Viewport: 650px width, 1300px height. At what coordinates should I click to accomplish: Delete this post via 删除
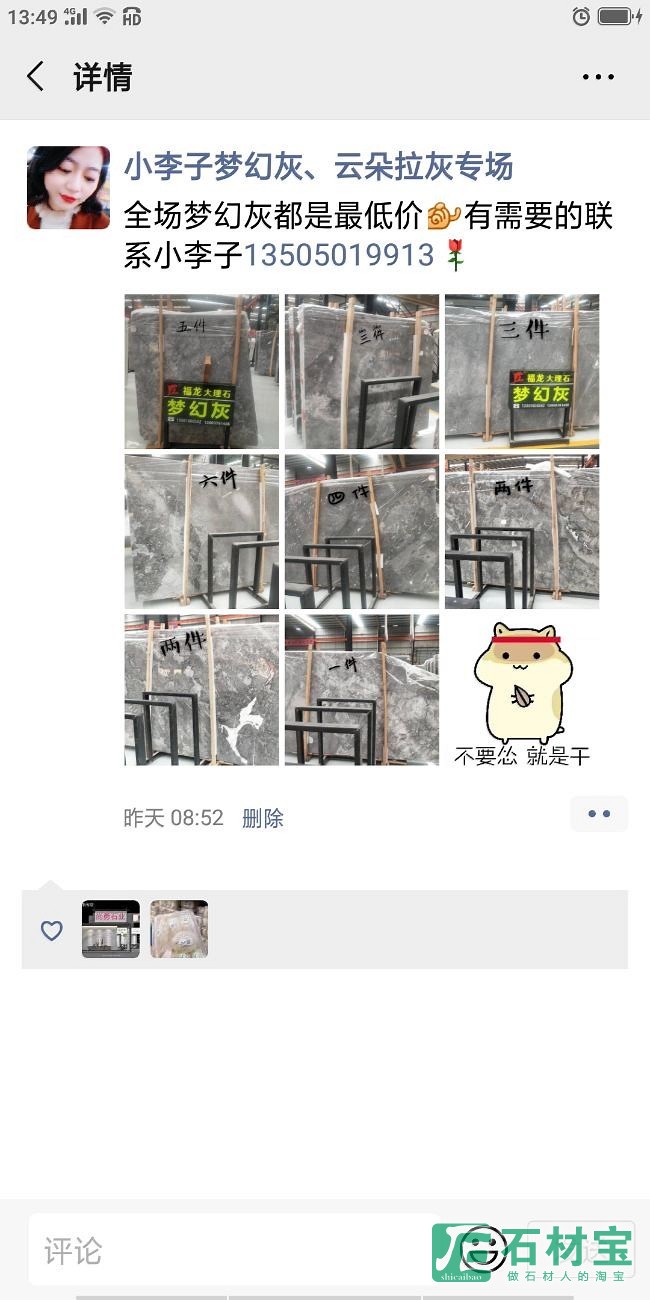pyautogui.click(x=263, y=818)
